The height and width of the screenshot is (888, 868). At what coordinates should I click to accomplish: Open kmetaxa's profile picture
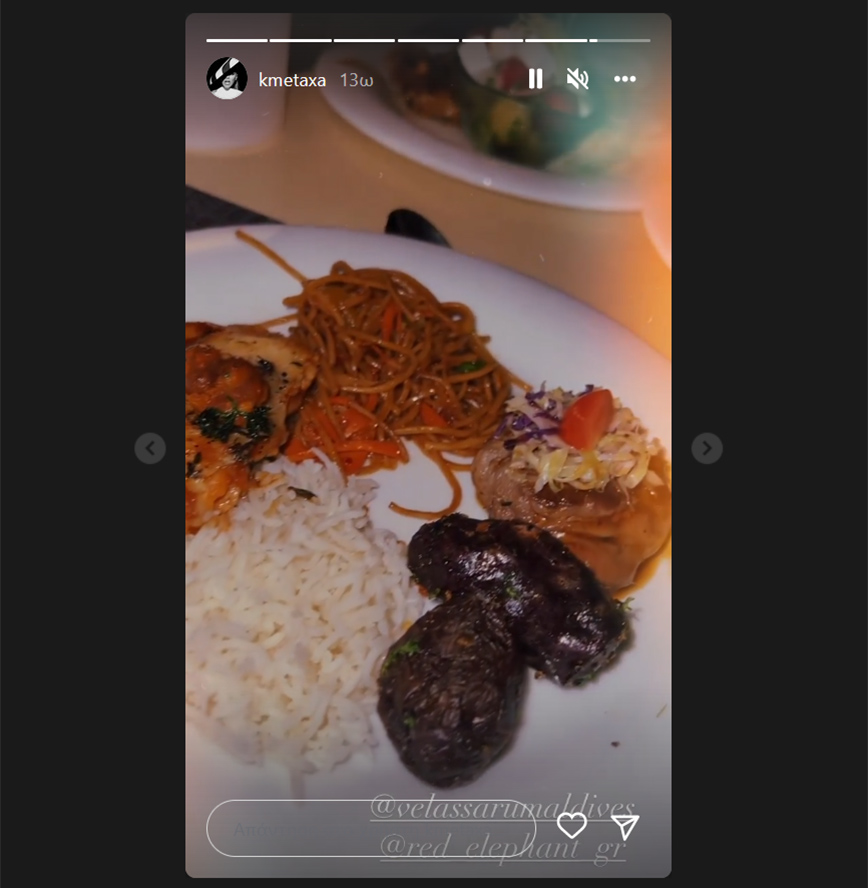(227, 79)
